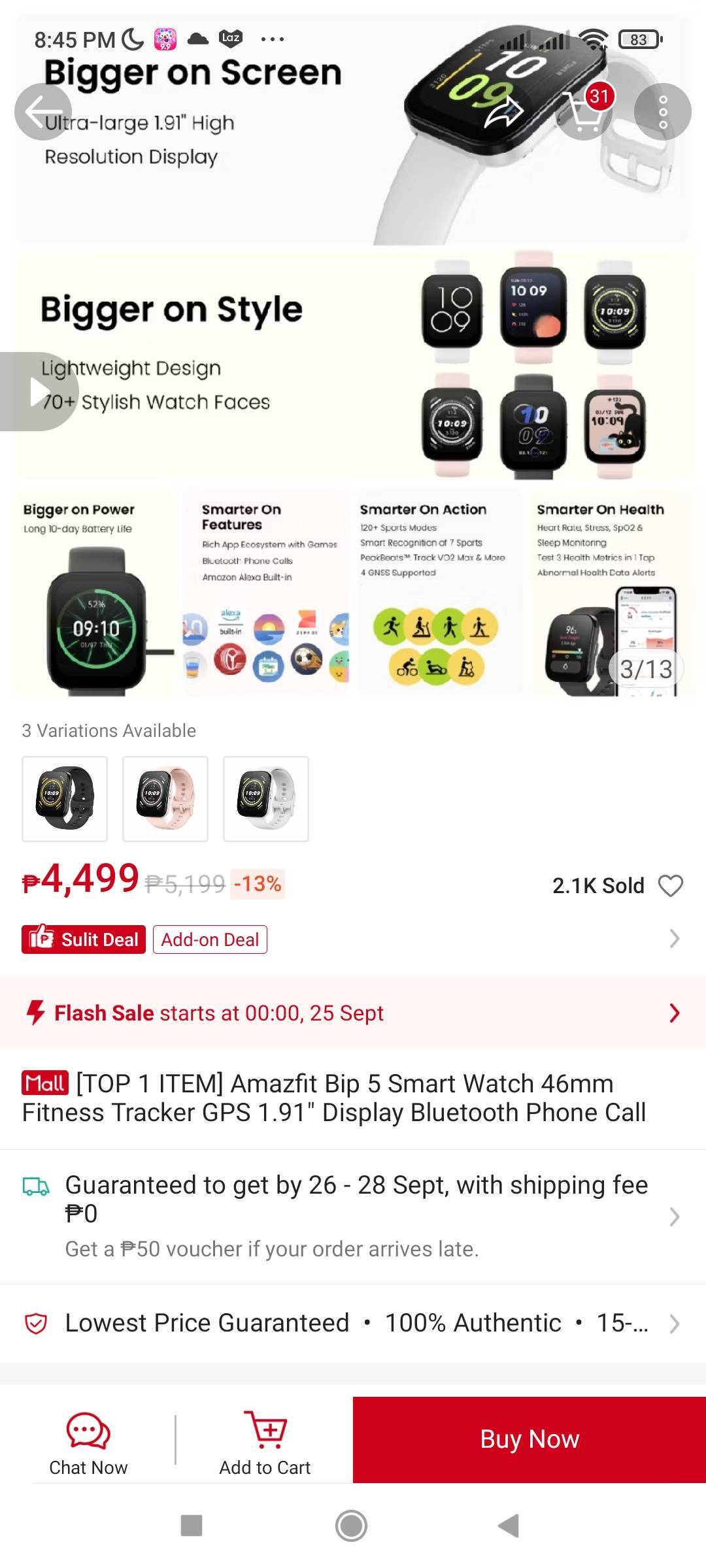706x1568 pixels.
Task: Go to the system home screen
Action: pos(352,1526)
